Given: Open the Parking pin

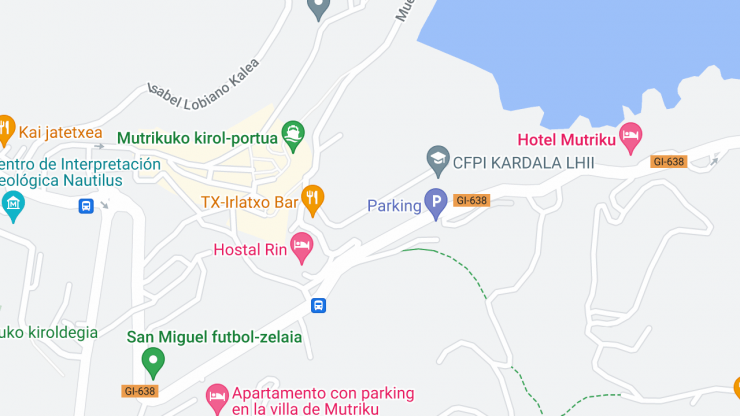Looking at the screenshot, I should click(x=435, y=205).
